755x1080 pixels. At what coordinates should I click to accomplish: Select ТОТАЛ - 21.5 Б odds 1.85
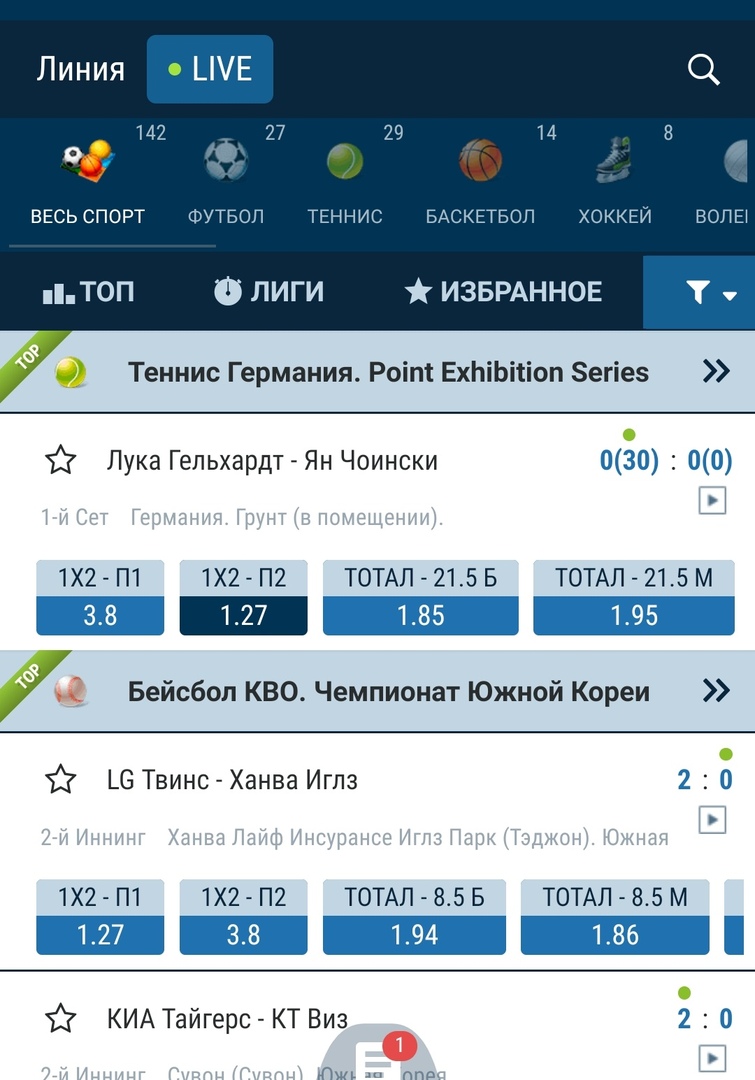420,598
